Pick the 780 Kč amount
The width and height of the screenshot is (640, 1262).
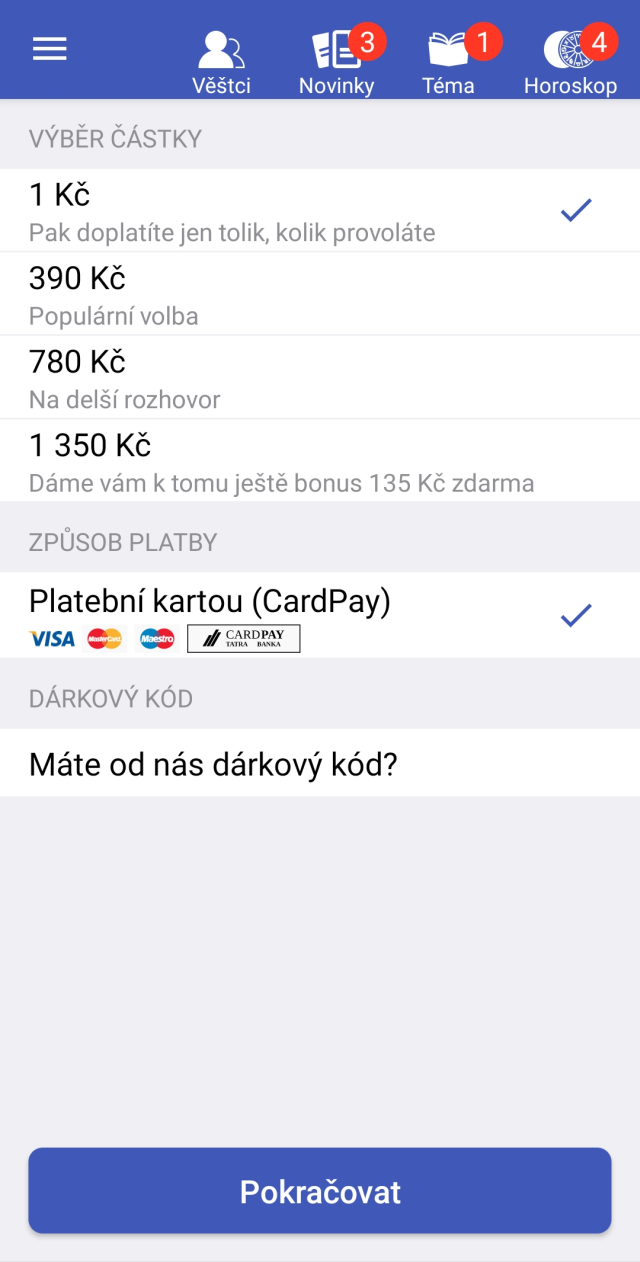point(320,377)
